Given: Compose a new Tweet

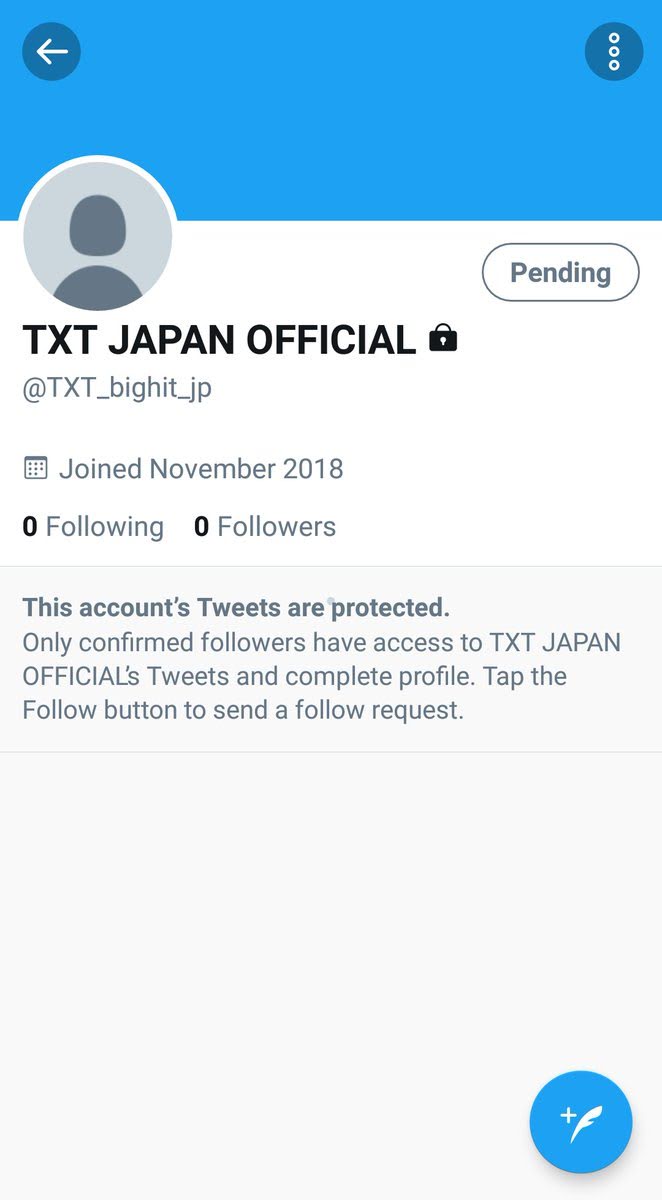Looking at the screenshot, I should [x=580, y=1121].
